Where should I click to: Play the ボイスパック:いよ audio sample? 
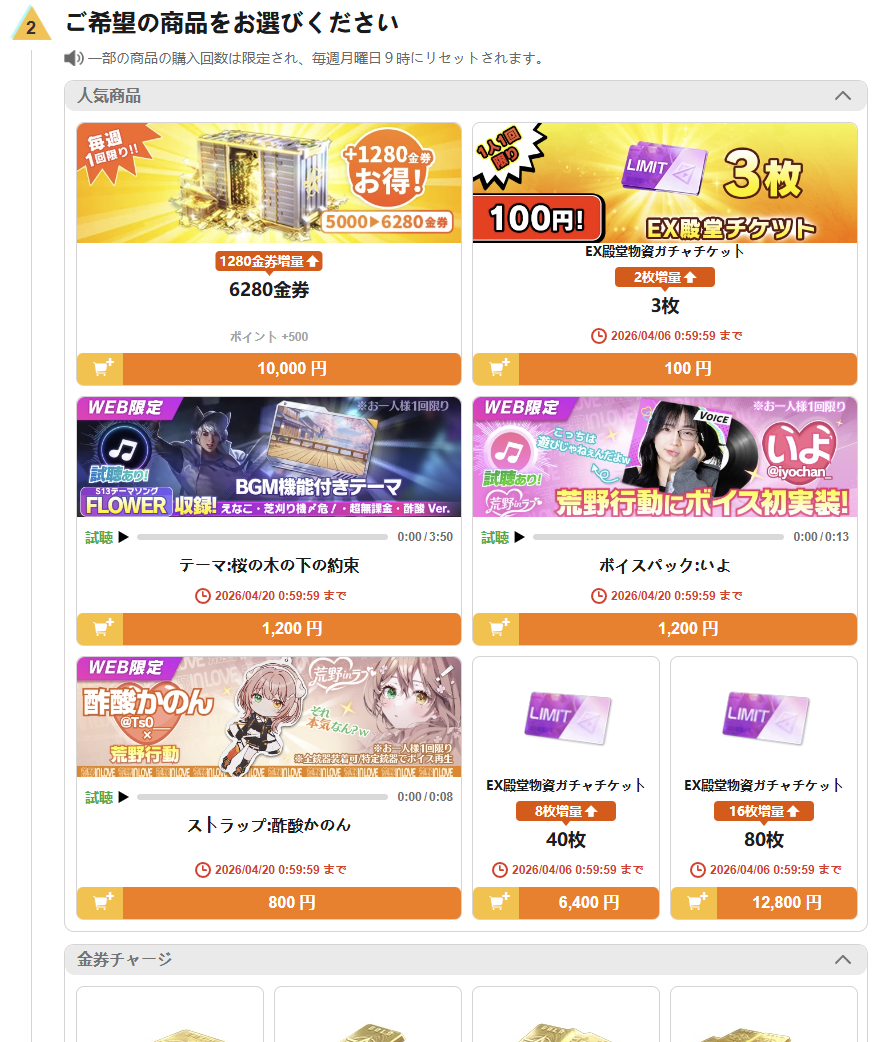519,538
